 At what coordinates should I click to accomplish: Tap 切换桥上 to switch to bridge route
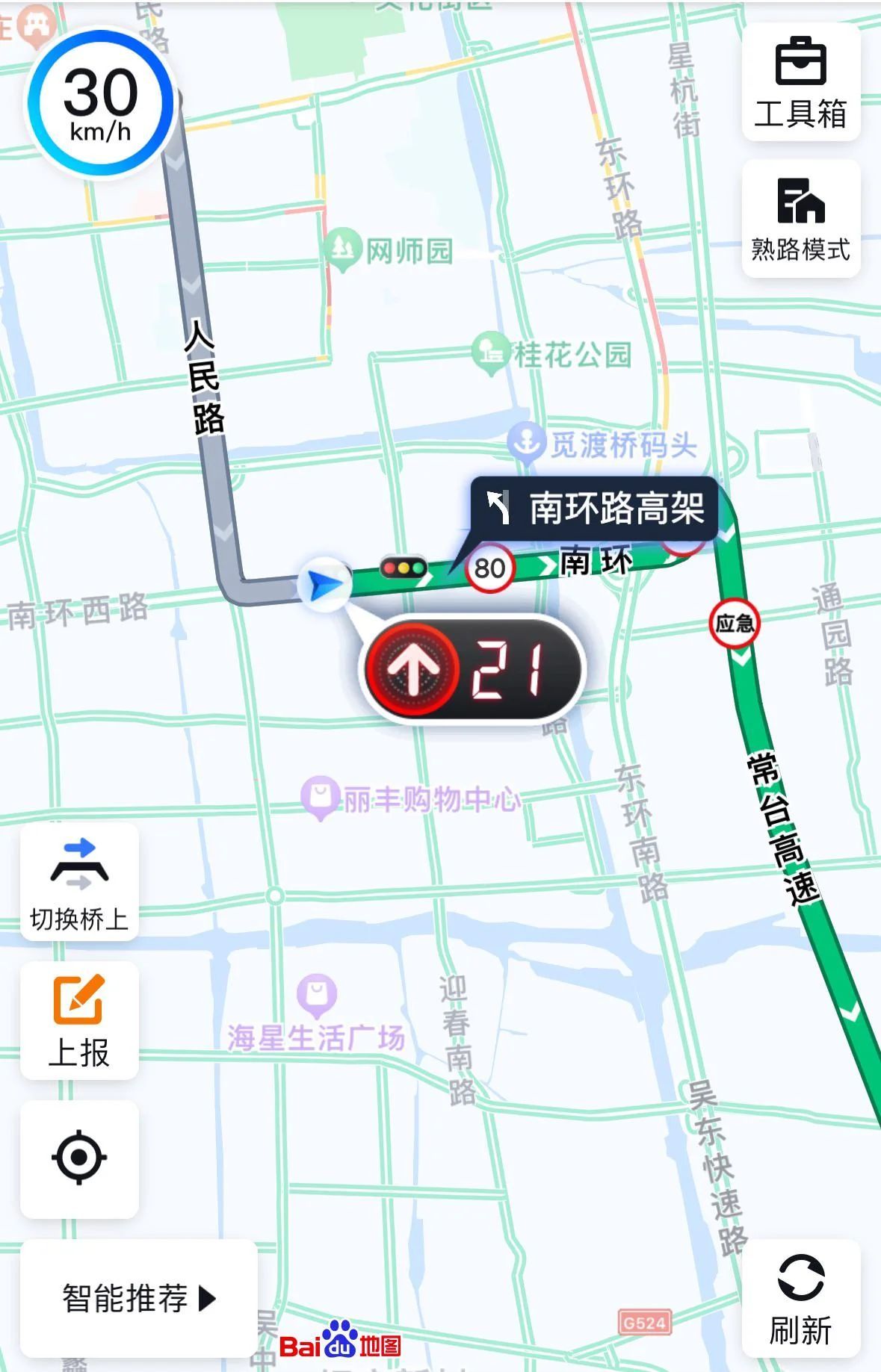pyautogui.click(x=79, y=882)
